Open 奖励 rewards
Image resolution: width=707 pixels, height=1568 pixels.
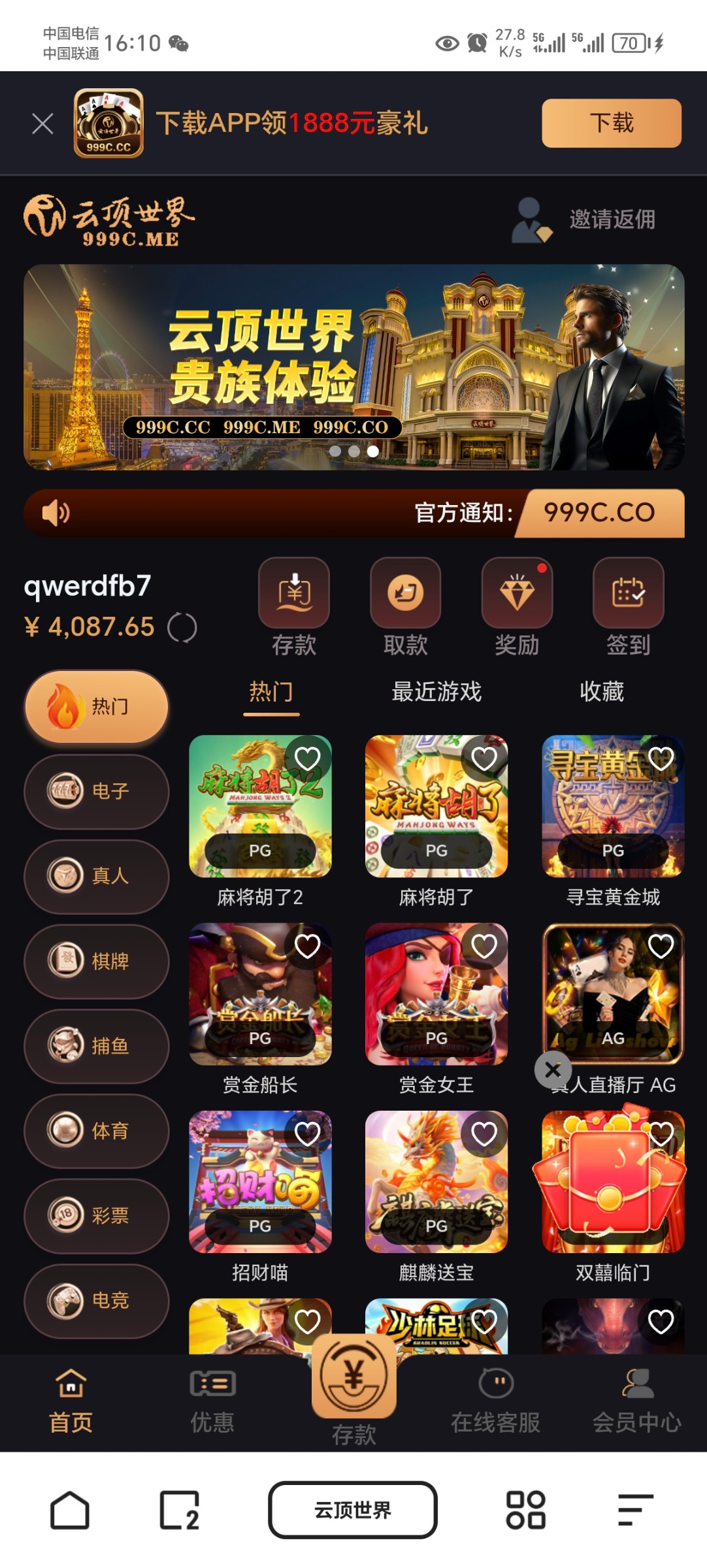516,593
